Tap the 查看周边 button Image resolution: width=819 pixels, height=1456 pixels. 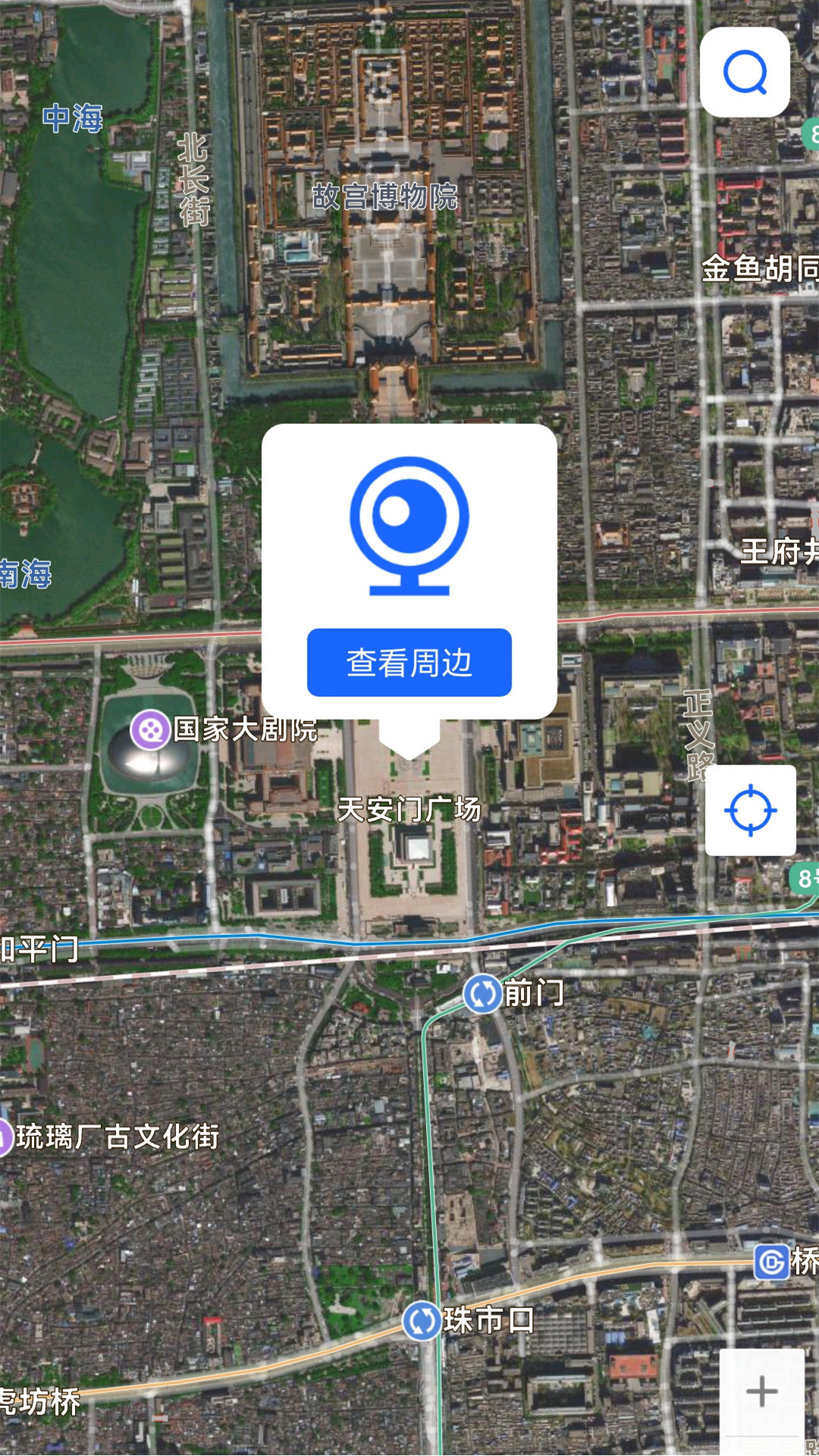click(x=409, y=662)
